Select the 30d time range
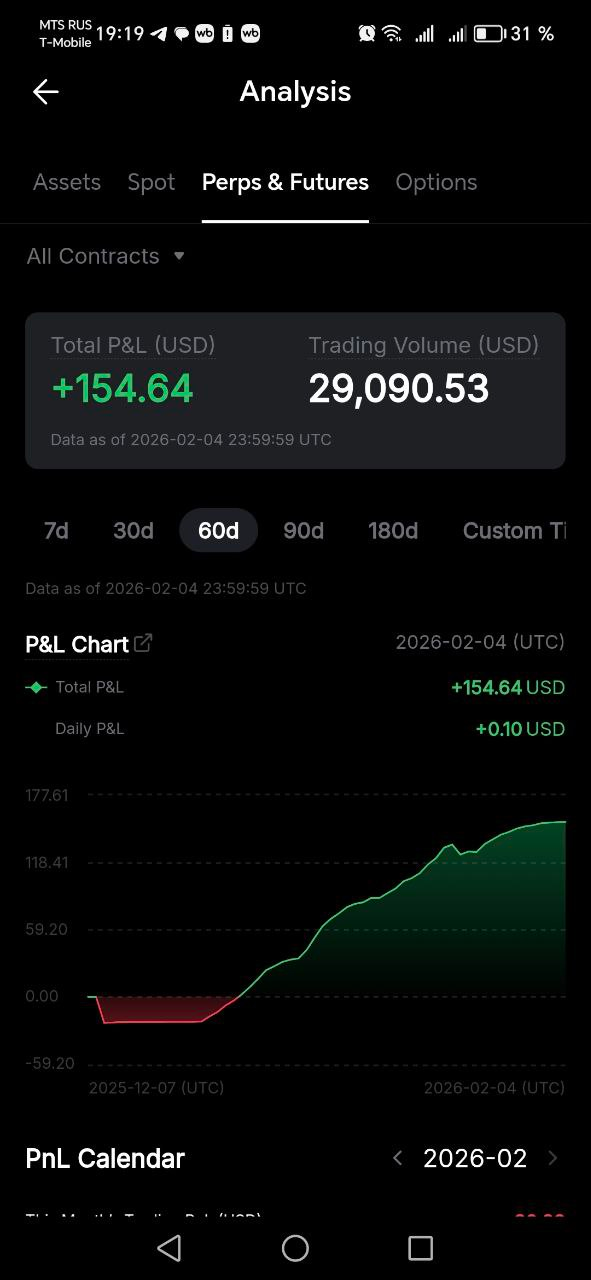The height and width of the screenshot is (1280, 591). coord(133,530)
